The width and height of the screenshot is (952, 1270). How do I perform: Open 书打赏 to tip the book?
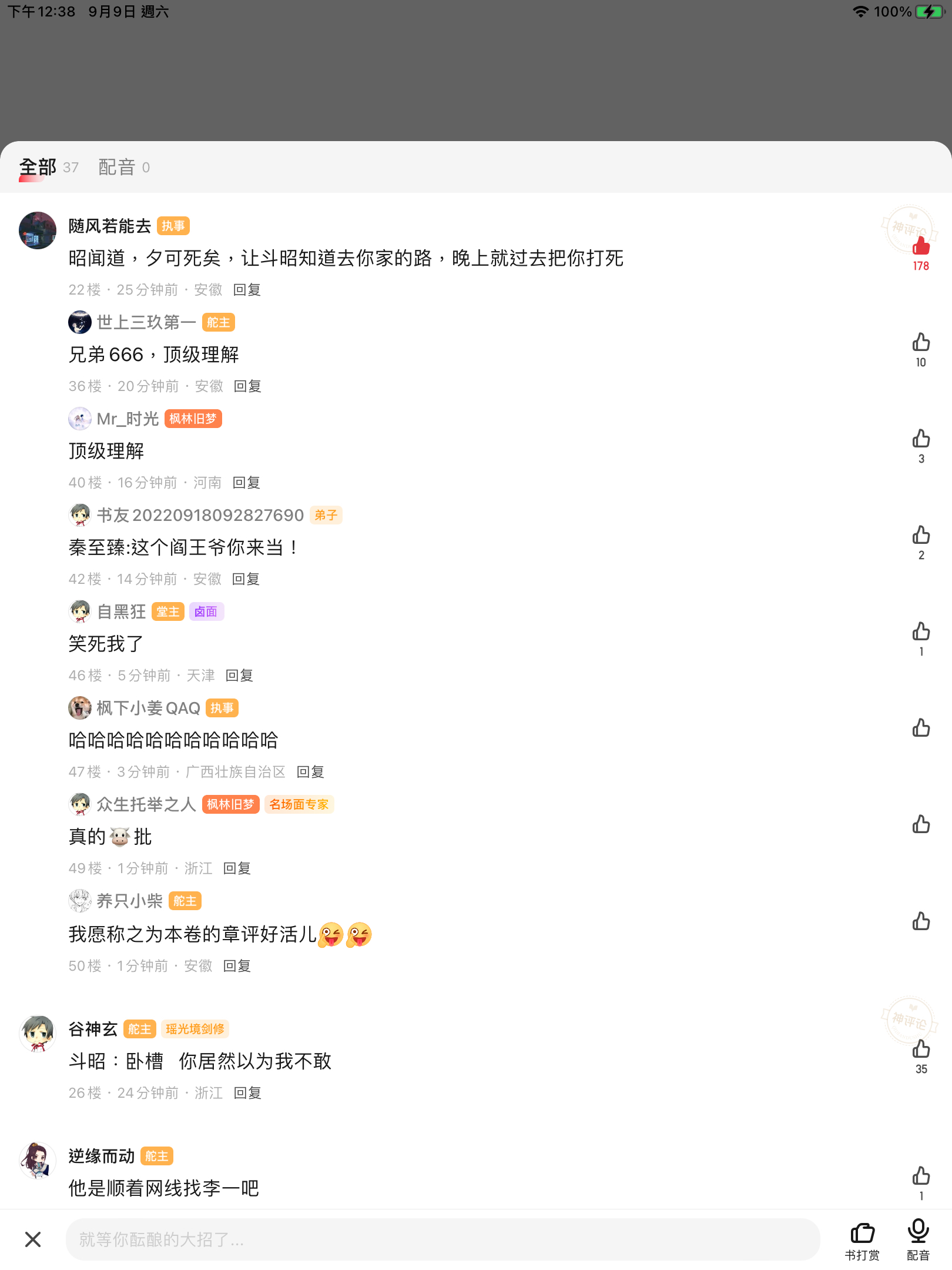pyautogui.click(x=862, y=1239)
